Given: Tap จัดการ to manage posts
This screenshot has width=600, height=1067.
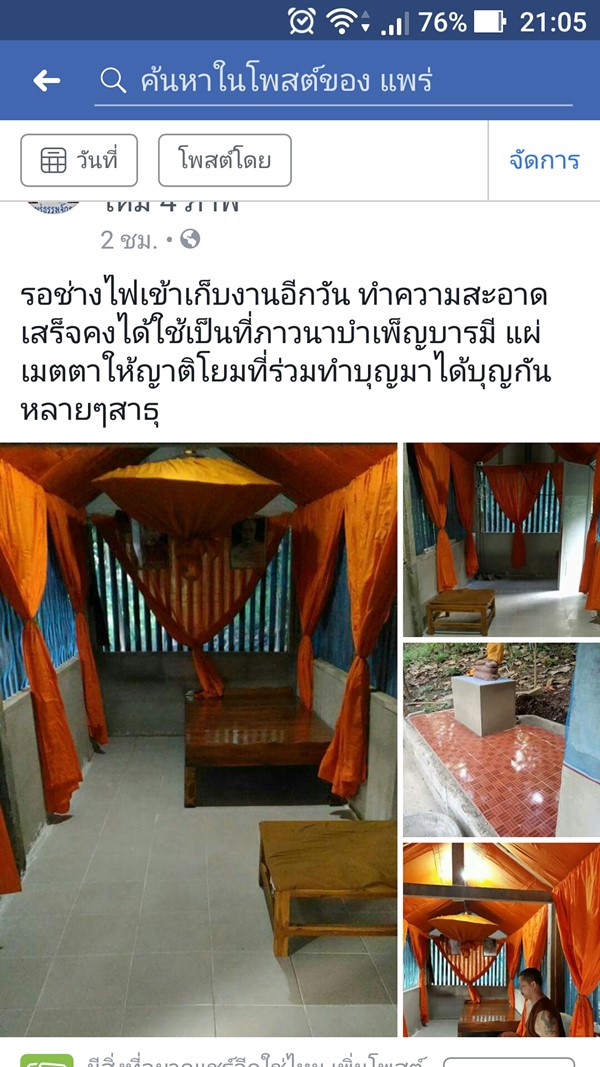Looking at the screenshot, I should (544, 160).
